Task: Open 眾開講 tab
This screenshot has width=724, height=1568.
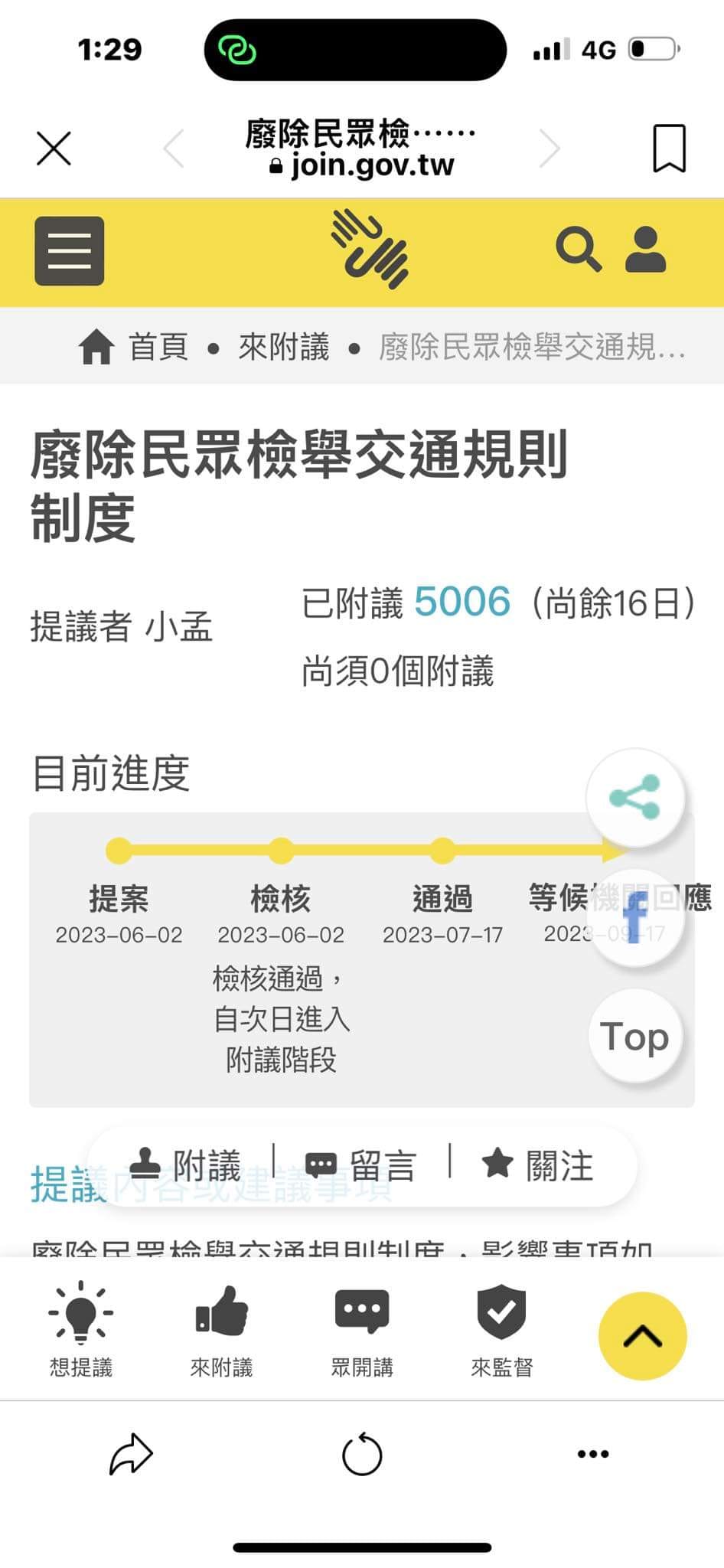Action: point(361,1330)
